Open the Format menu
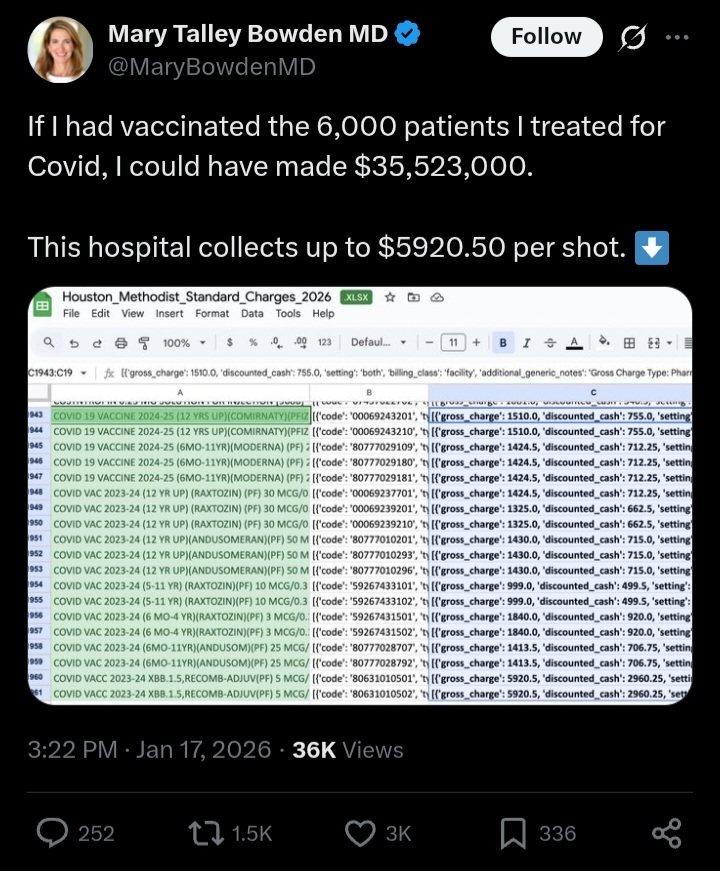 (x=211, y=313)
